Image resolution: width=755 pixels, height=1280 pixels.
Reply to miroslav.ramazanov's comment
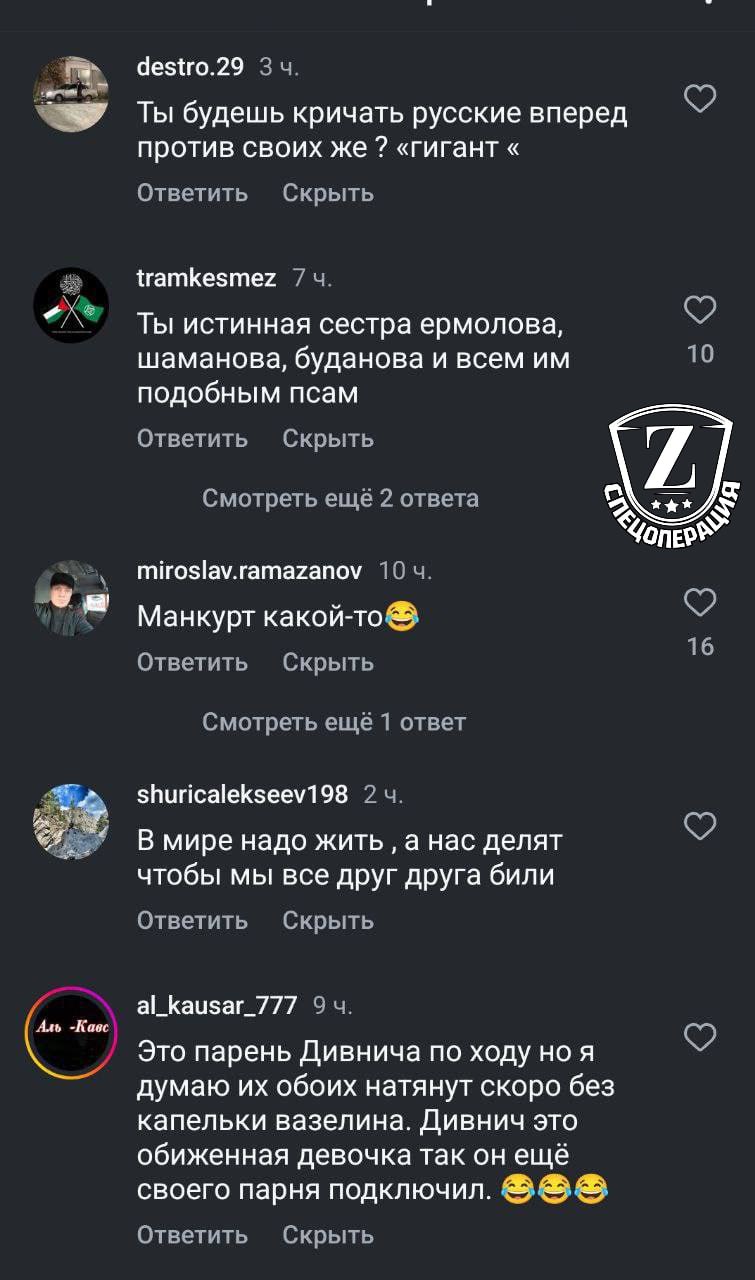[x=192, y=662]
